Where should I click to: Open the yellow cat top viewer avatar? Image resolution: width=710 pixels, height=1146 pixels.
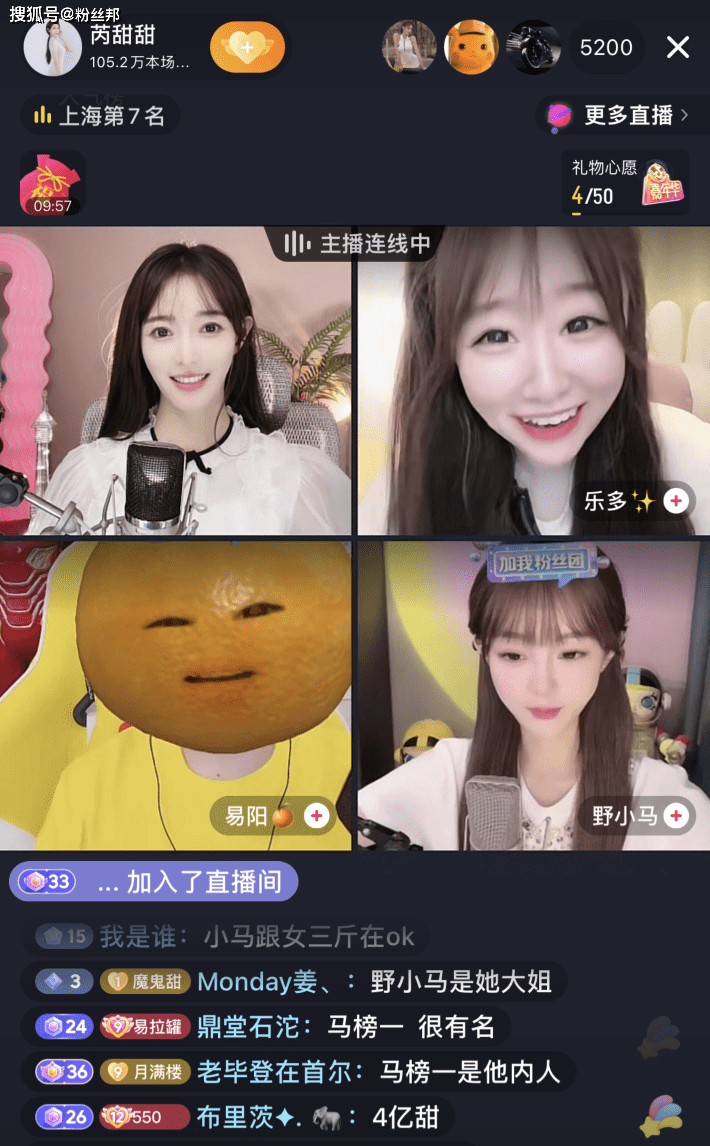point(471,47)
